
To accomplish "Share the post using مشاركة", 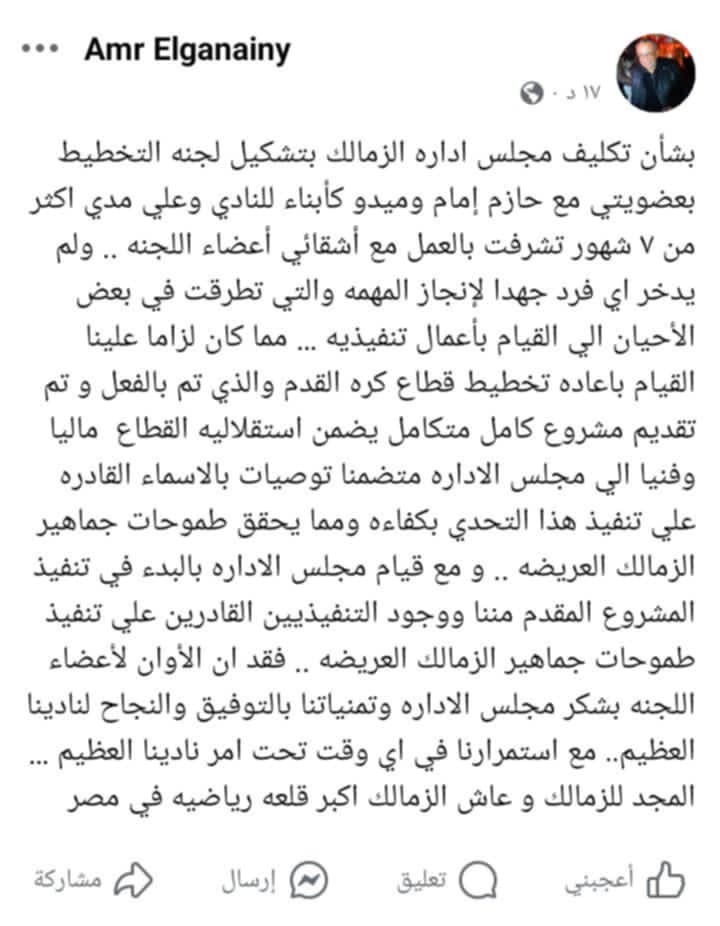I will (94, 880).
